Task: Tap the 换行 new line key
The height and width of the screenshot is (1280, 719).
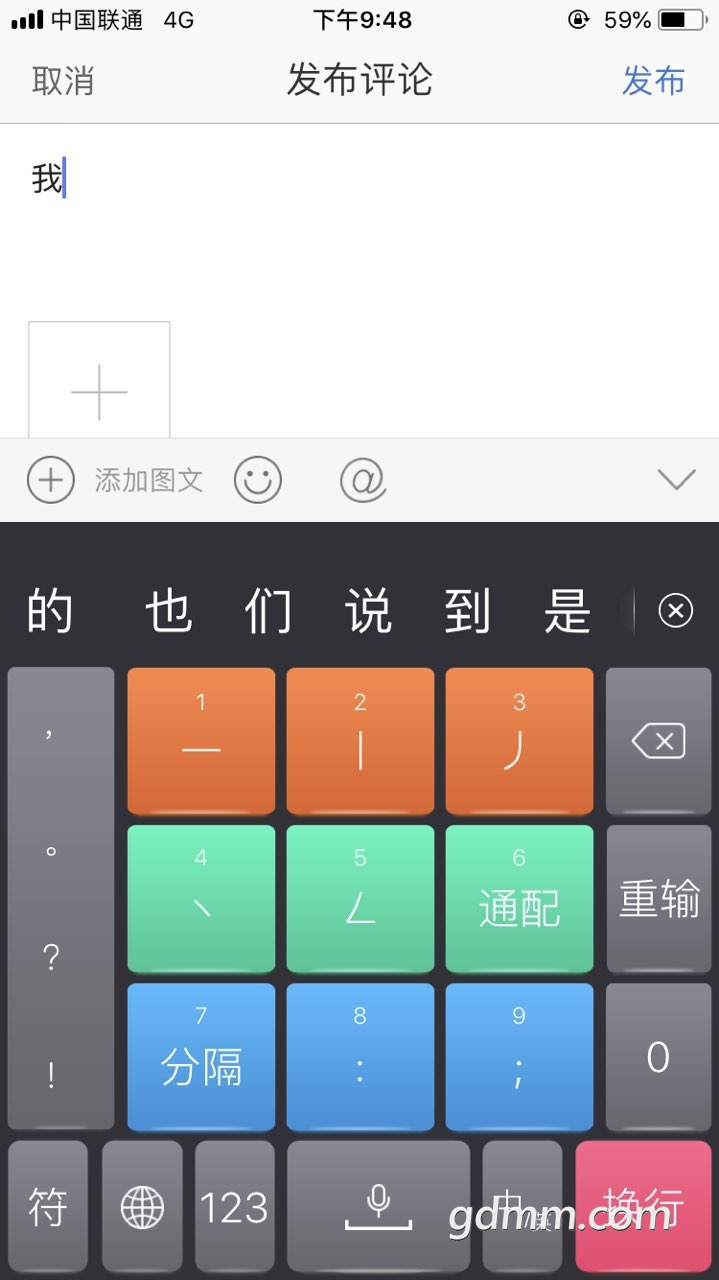Action: coord(643,1206)
